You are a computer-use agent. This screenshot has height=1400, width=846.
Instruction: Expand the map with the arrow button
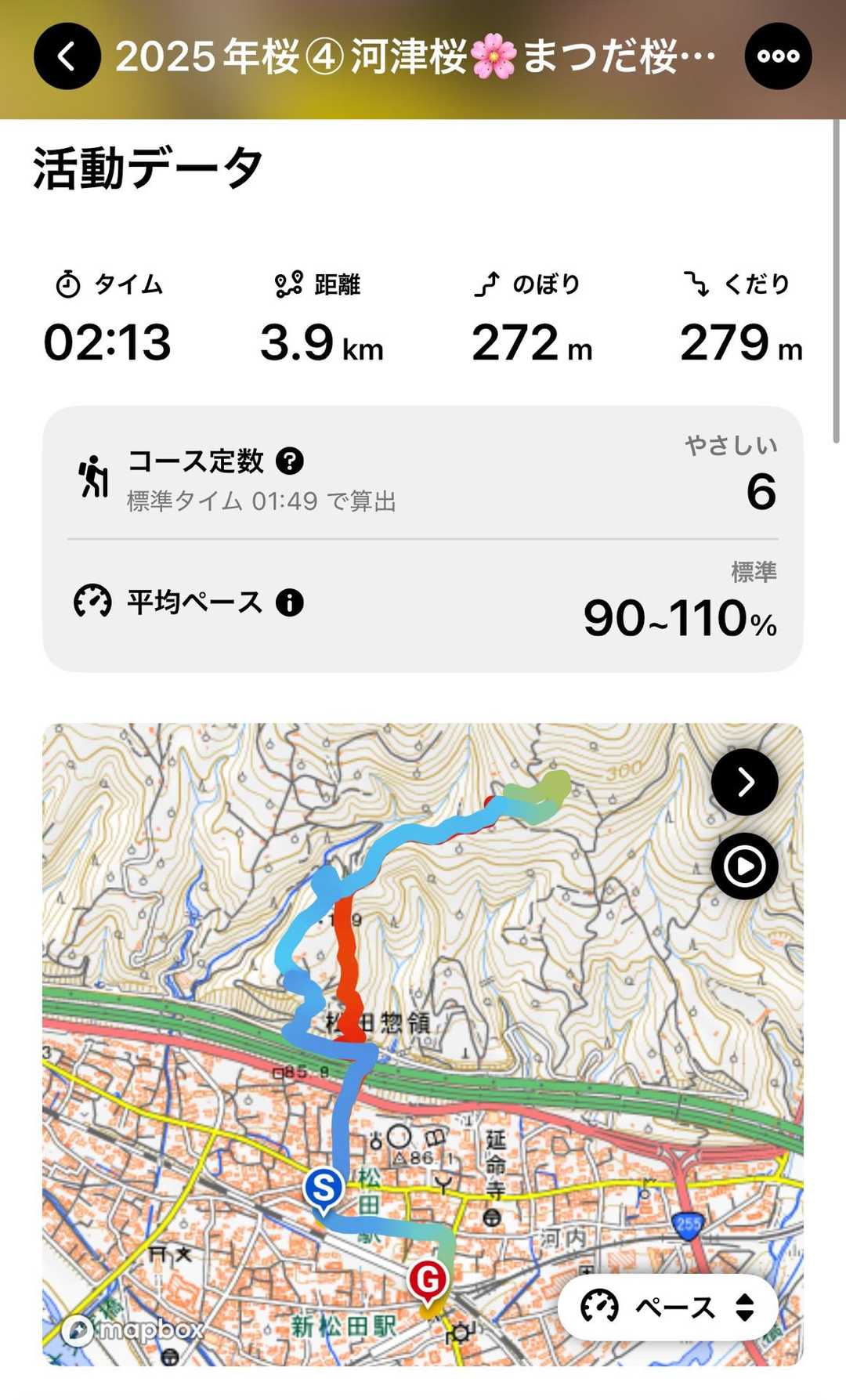(x=744, y=782)
